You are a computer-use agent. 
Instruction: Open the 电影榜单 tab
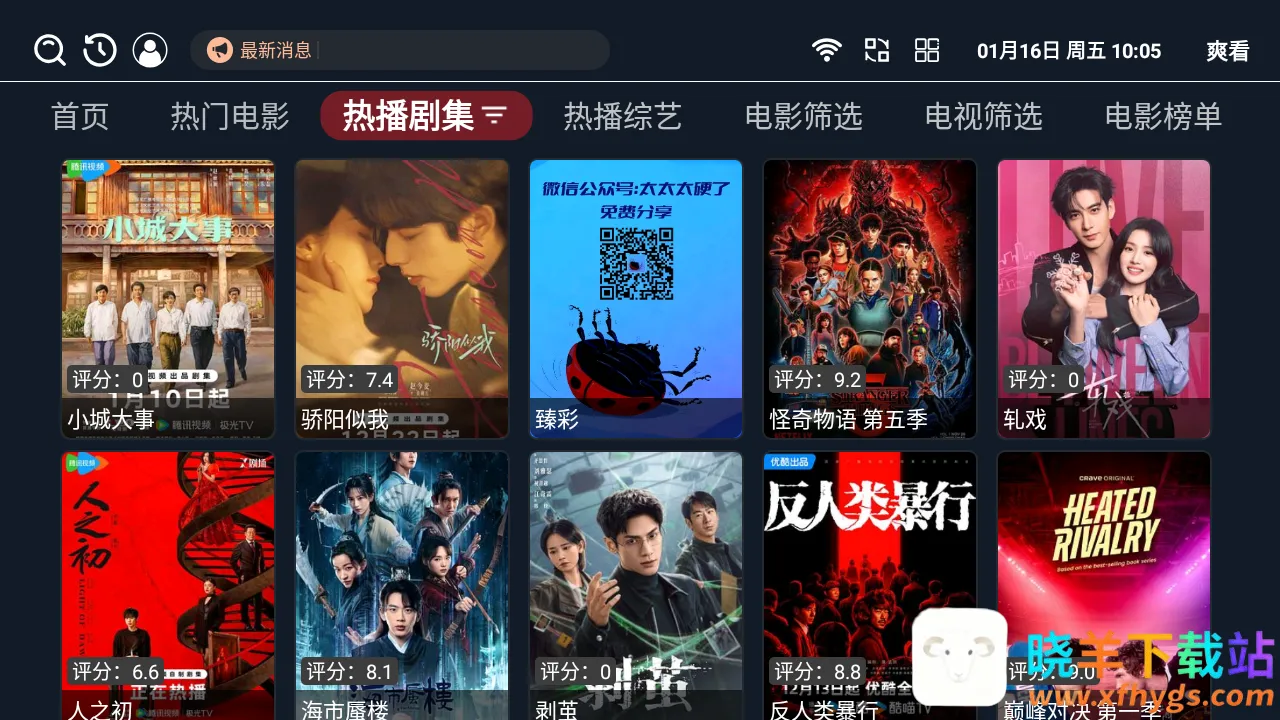1163,117
